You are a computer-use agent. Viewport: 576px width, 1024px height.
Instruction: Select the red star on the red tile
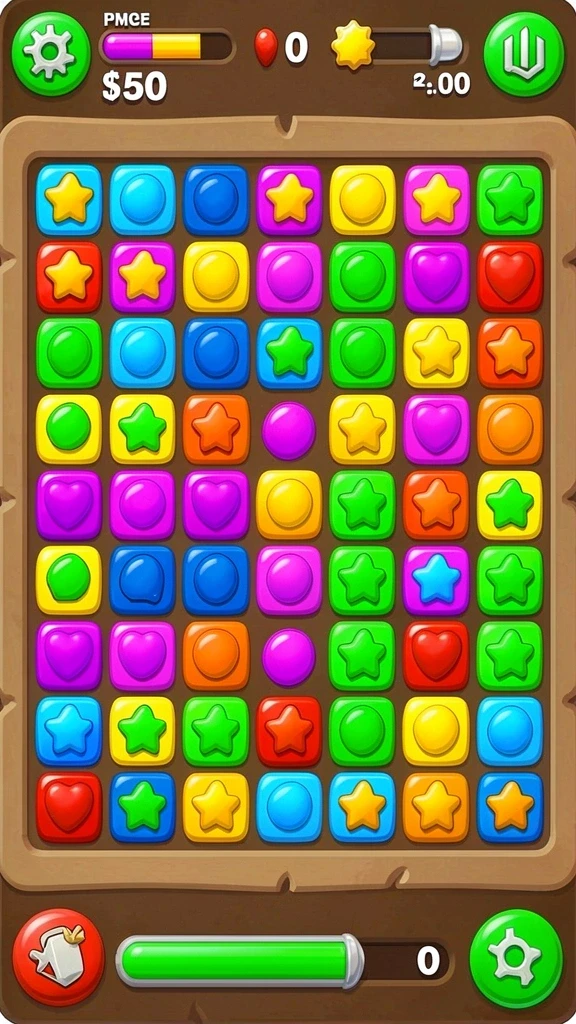[x=289, y=731]
